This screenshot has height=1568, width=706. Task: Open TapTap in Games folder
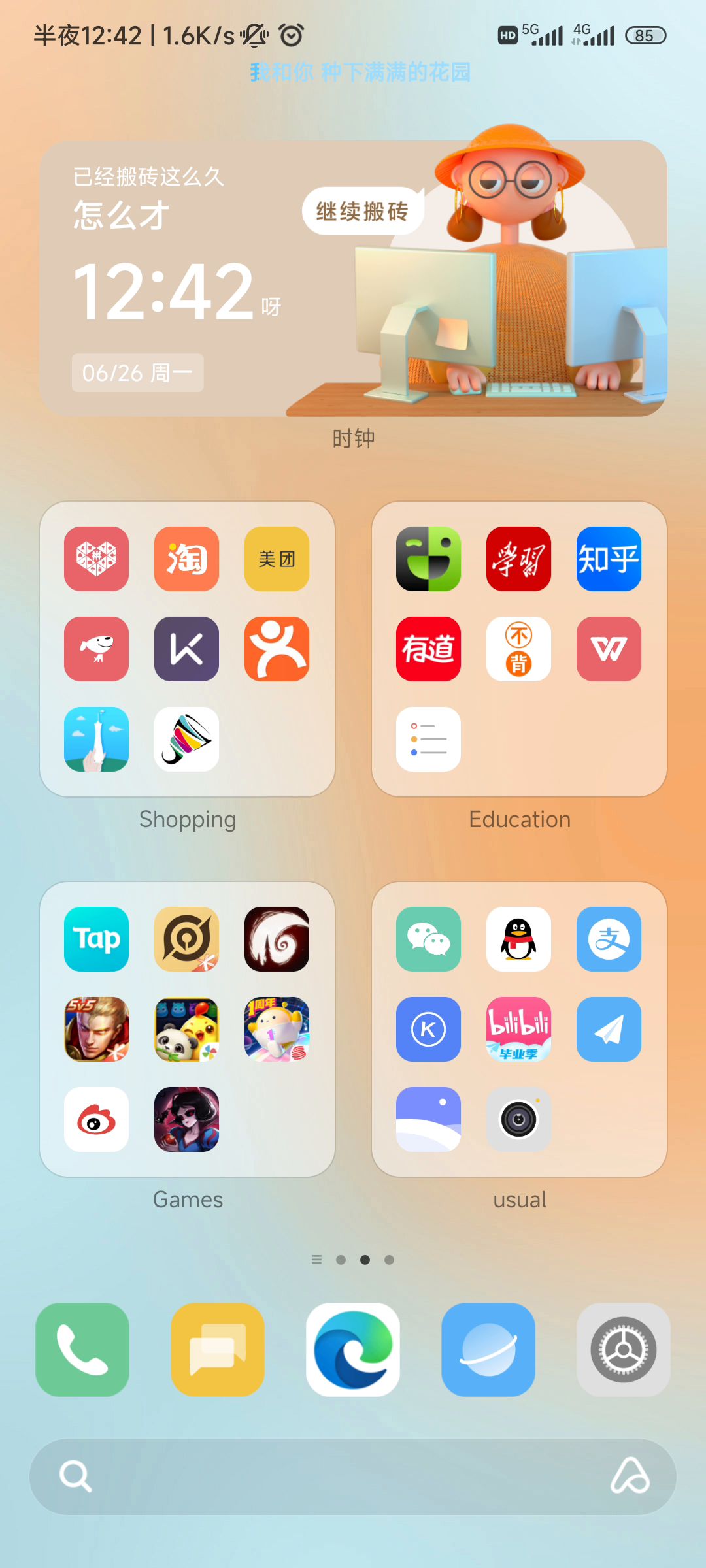click(97, 939)
